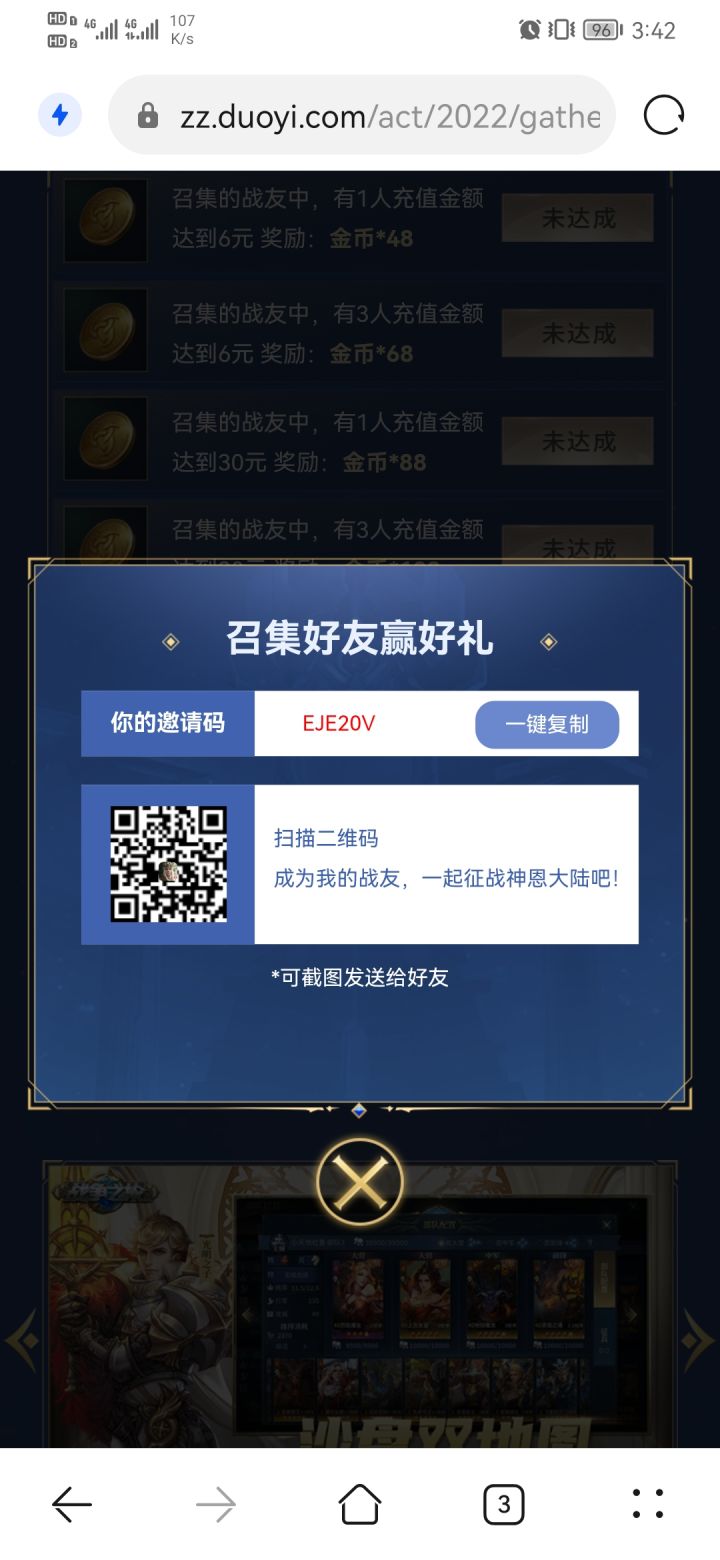Tap the back navigation arrow
The image size is (720, 1560).
[x=72, y=1503]
